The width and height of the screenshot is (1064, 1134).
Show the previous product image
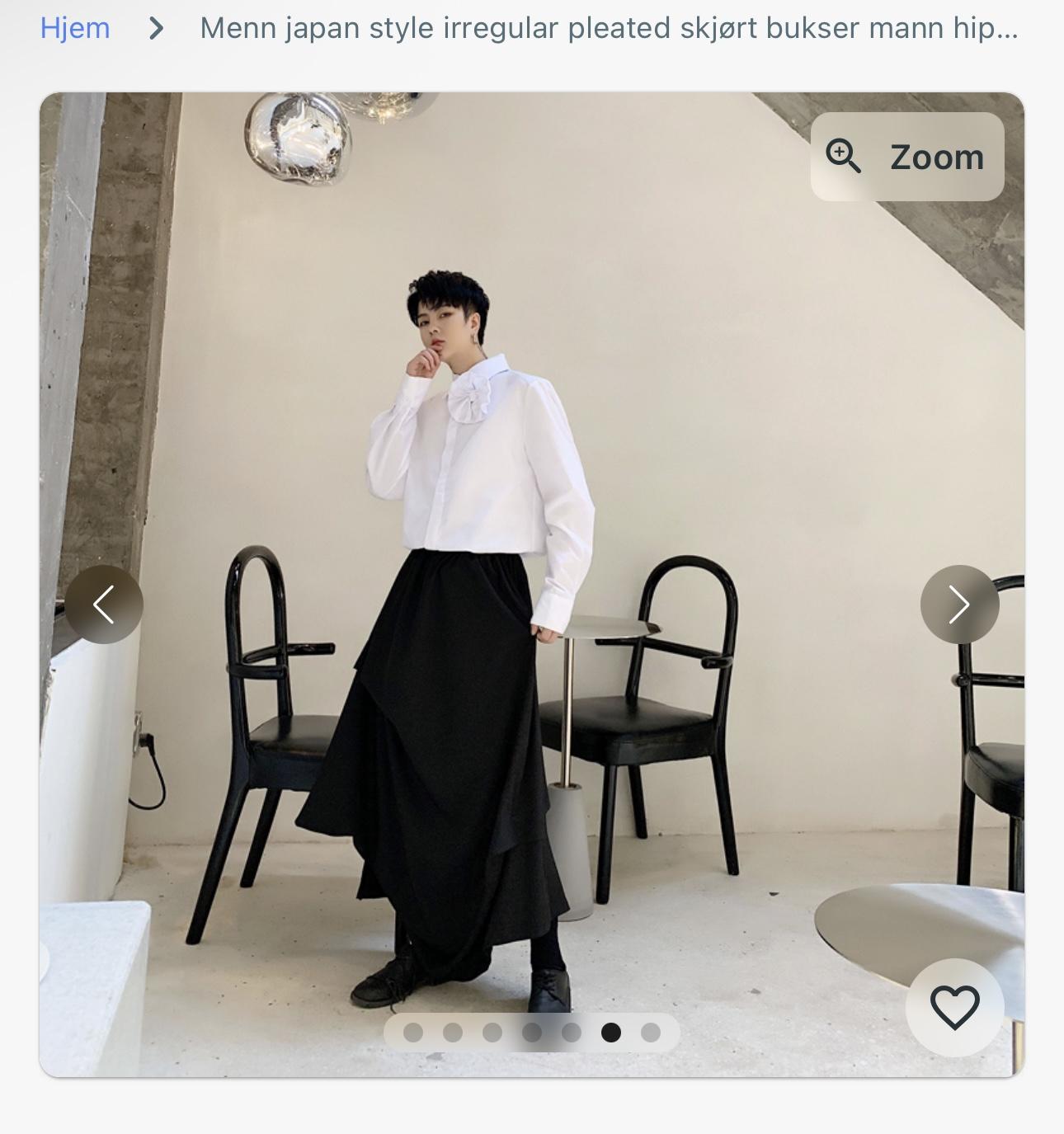[x=105, y=605]
